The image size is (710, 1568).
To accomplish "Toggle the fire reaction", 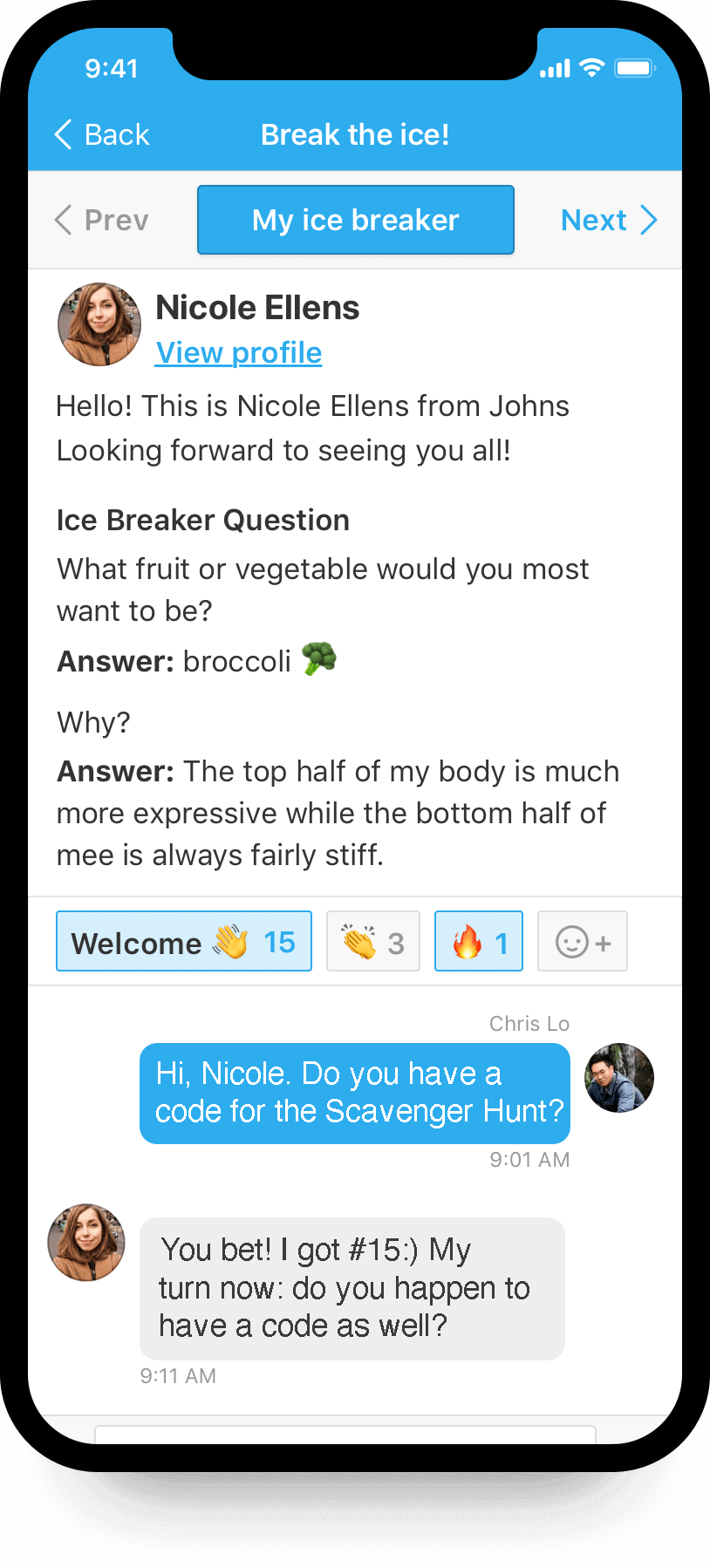I will (x=478, y=942).
